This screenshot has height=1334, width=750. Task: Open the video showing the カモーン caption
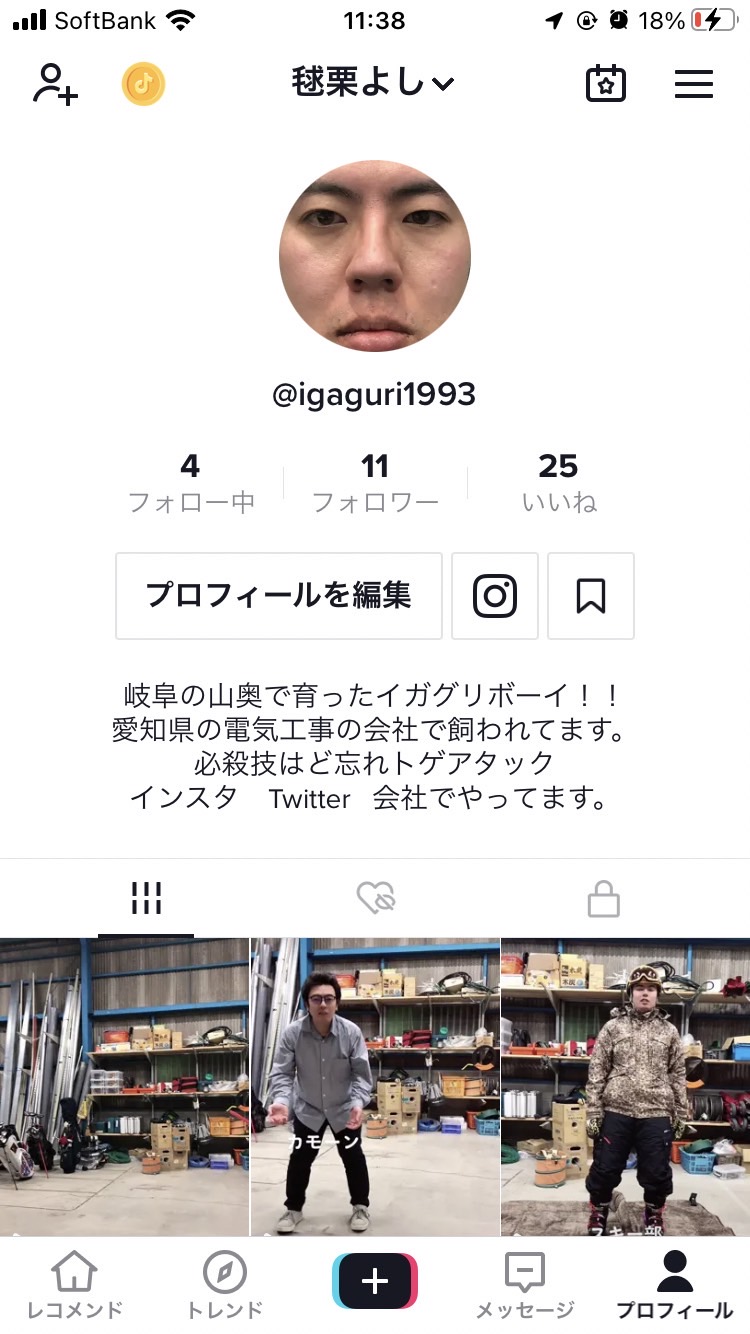click(375, 1086)
